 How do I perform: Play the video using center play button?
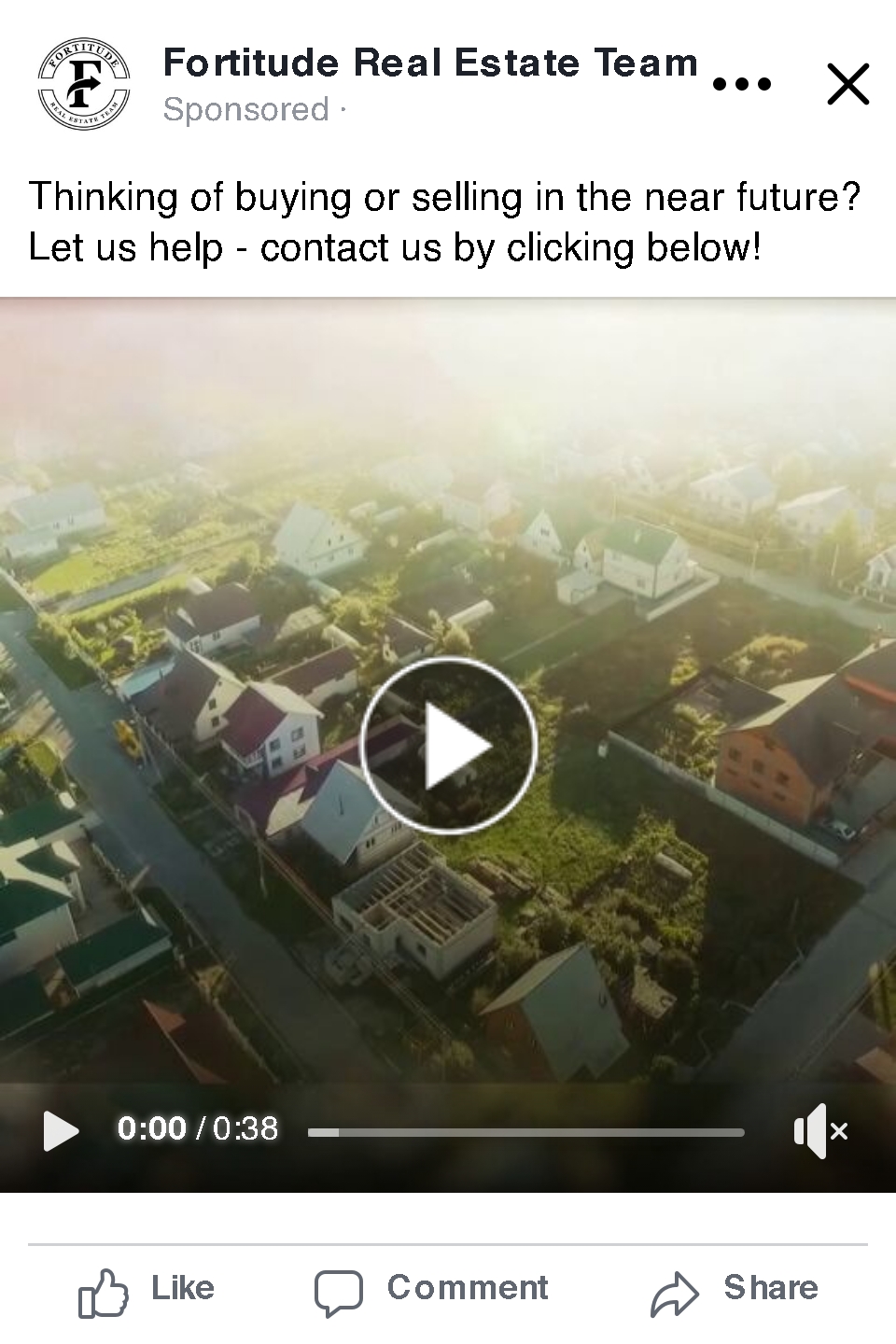pyautogui.click(x=449, y=745)
